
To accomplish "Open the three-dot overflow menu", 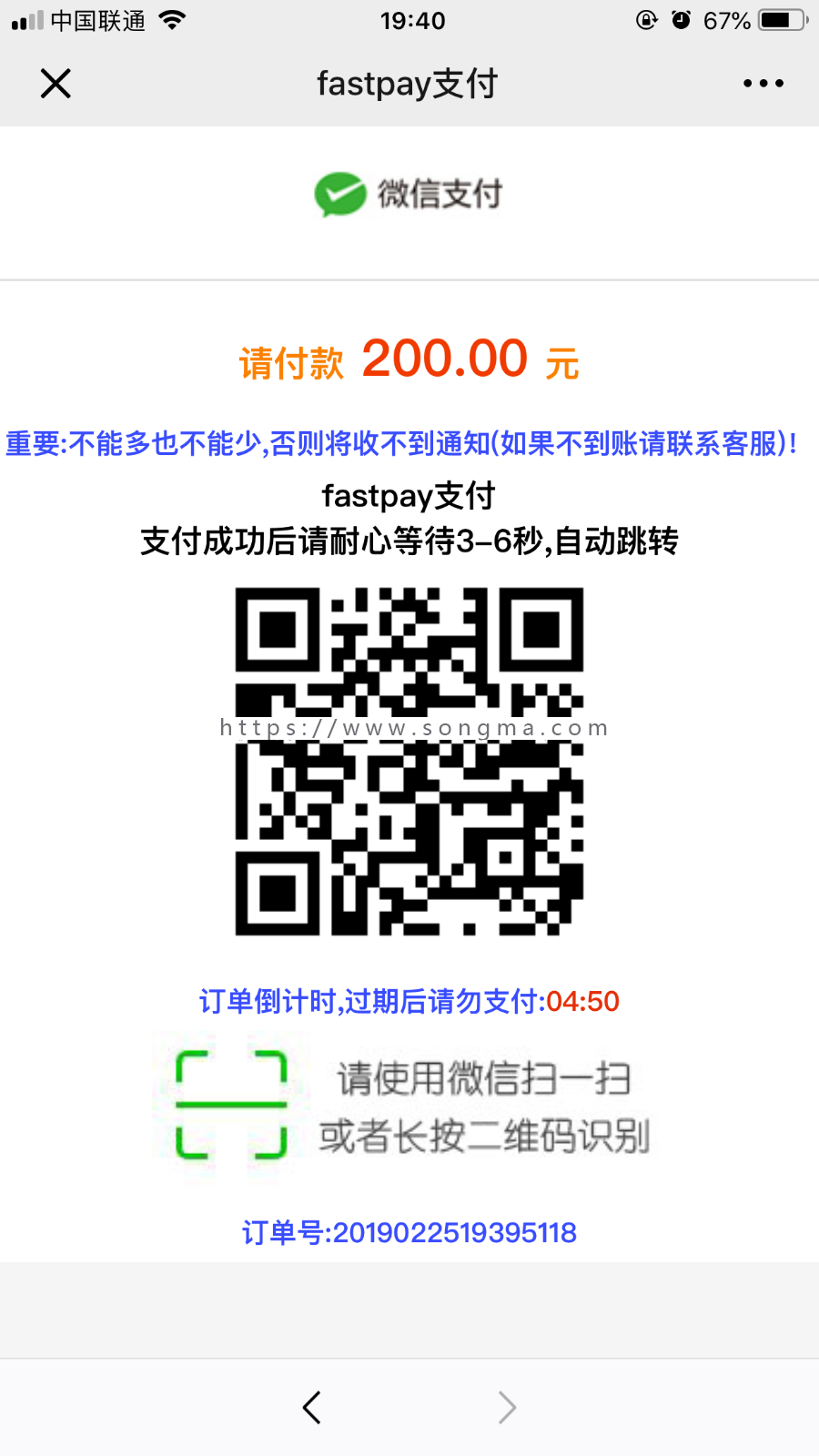I will [x=763, y=84].
